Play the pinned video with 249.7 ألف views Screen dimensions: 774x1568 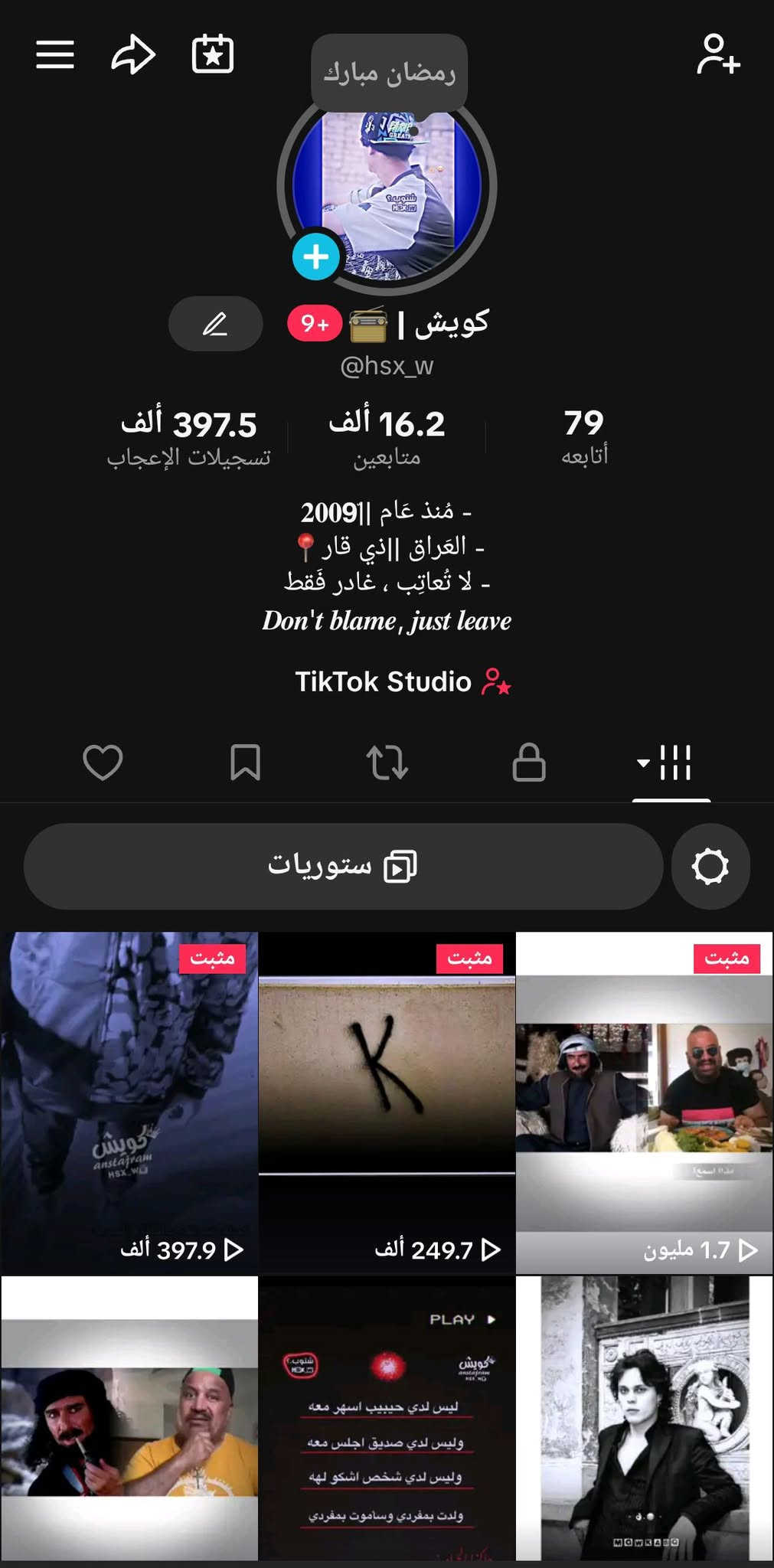point(387,1102)
